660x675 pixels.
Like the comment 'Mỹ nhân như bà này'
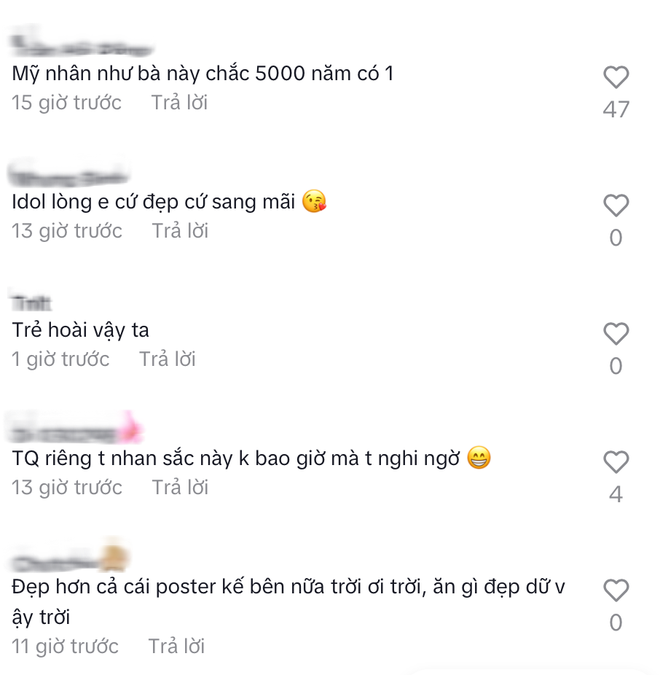click(616, 77)
